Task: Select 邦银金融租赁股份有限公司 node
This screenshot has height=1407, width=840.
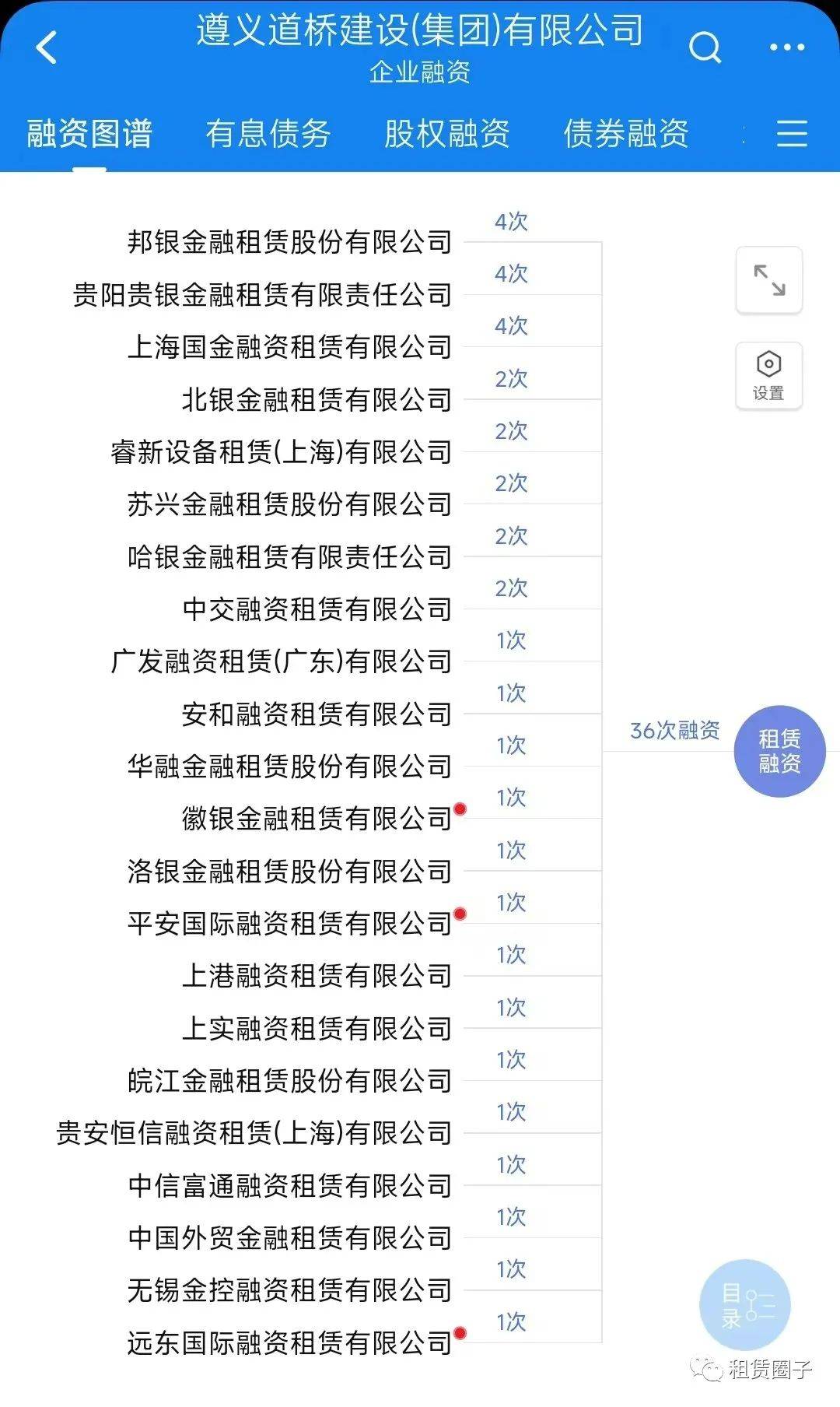Action: tap(289, 242)
